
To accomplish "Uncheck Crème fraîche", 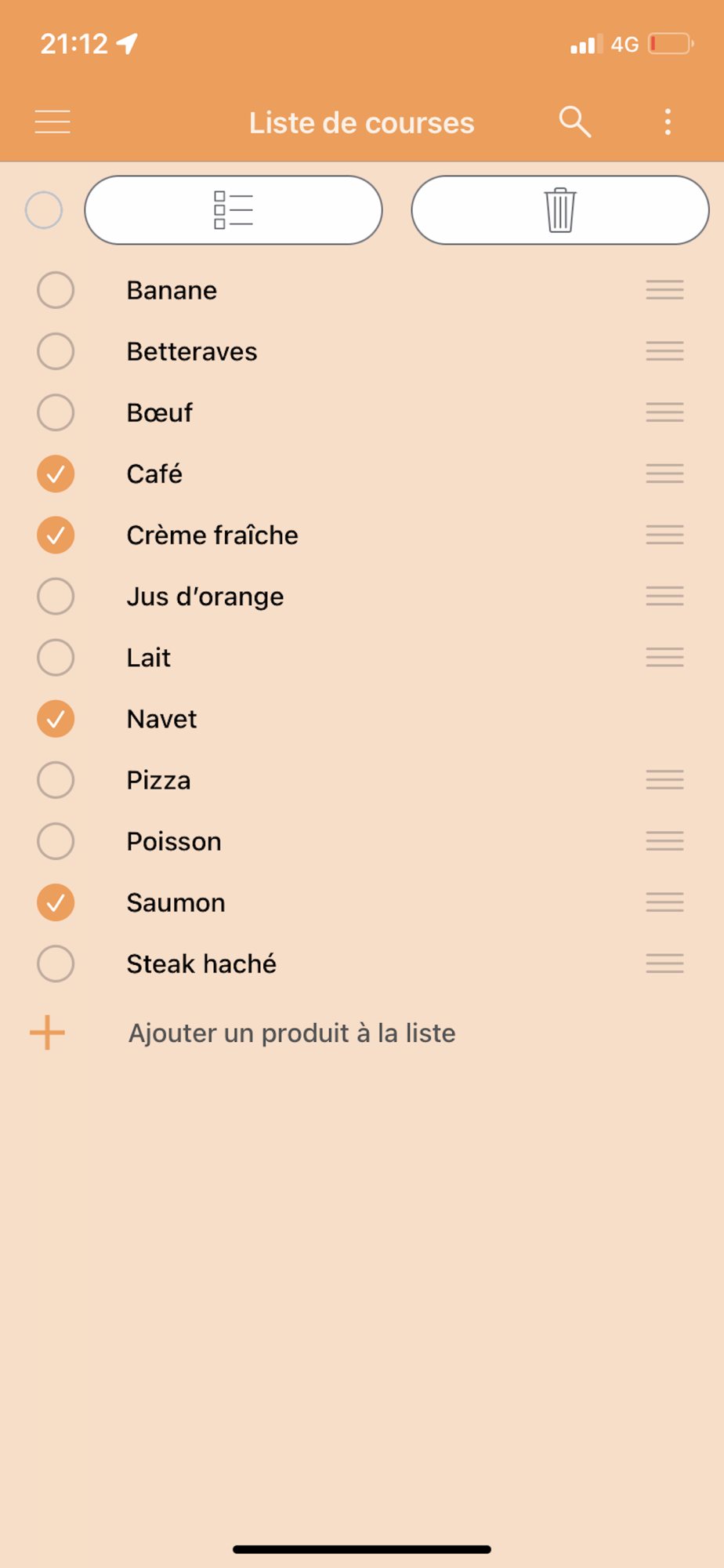I will (x=56, y=535).
